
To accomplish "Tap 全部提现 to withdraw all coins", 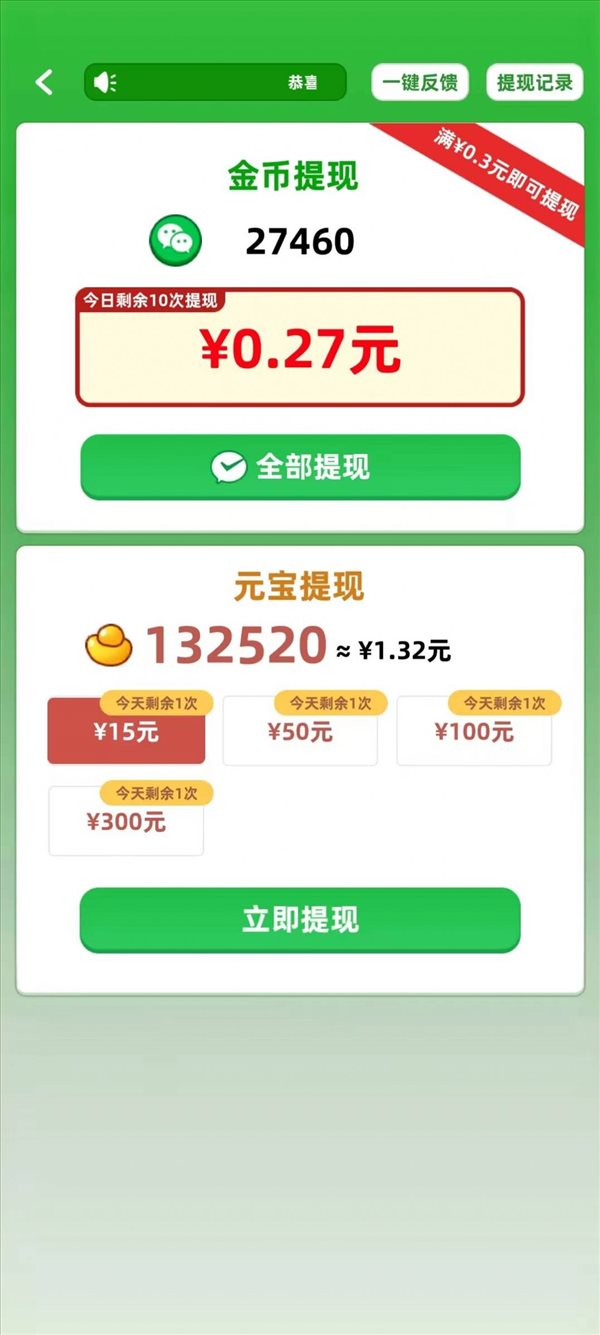I will (x=300, y=466).
